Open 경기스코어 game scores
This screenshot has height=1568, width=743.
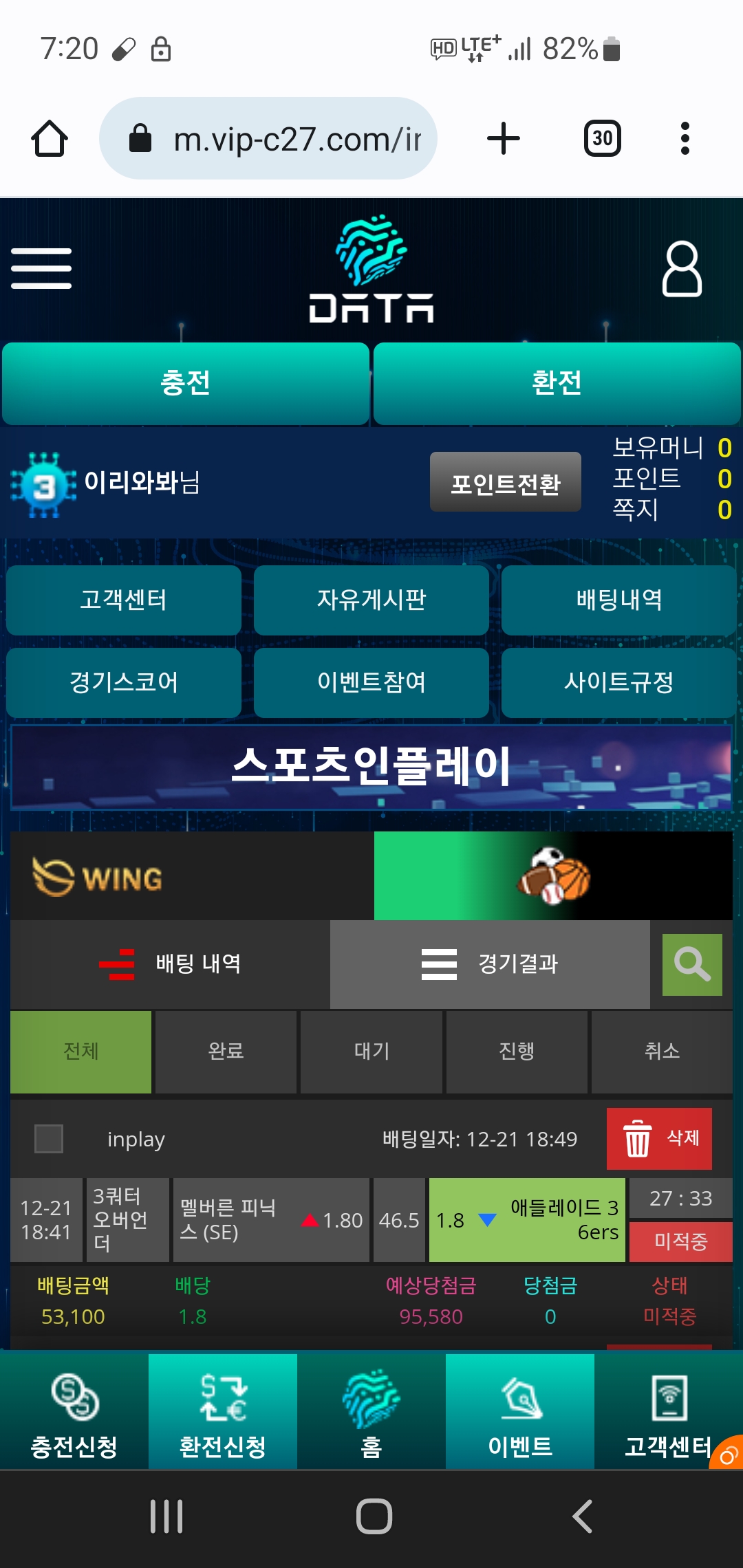[x=124, y=682]
